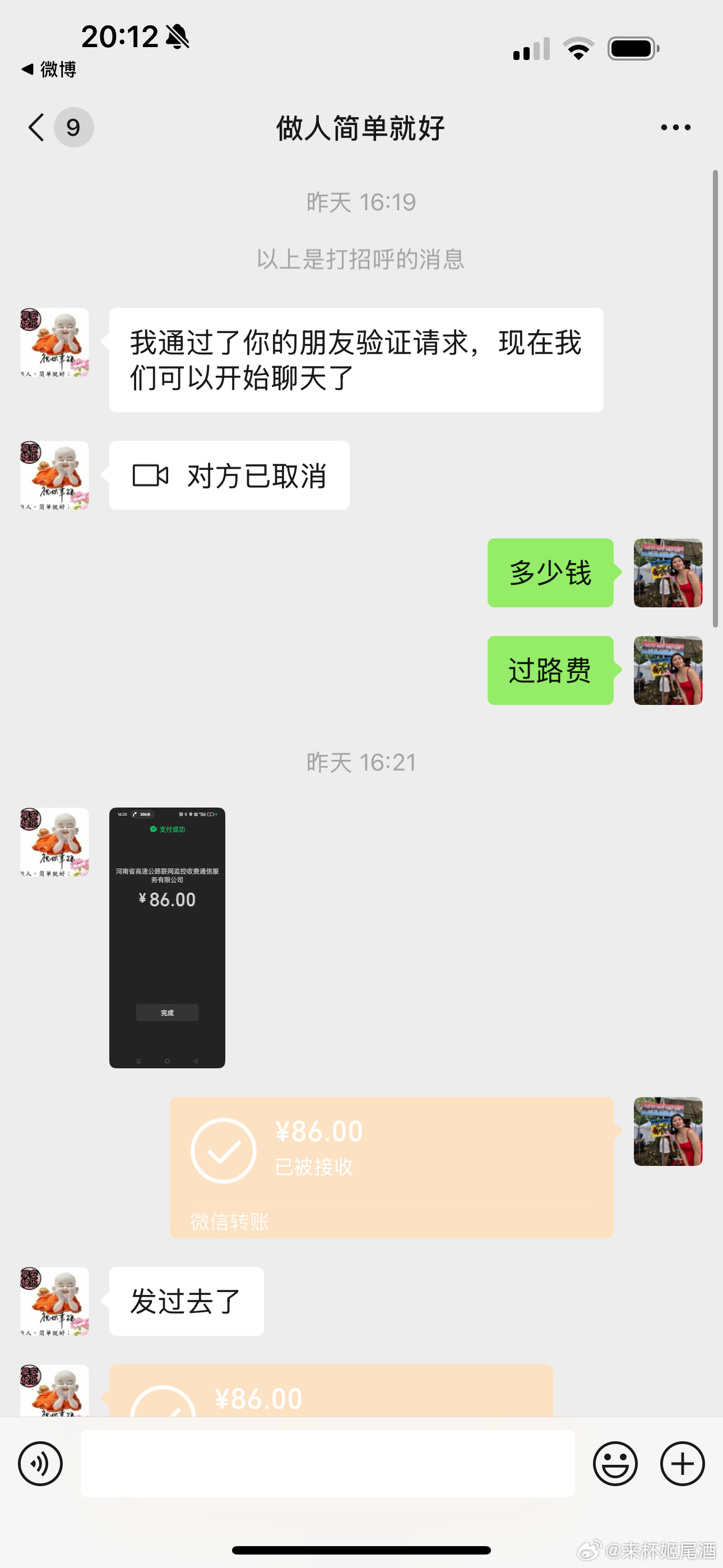
Task: Switch to voice message input
Action: point(40,1463)
